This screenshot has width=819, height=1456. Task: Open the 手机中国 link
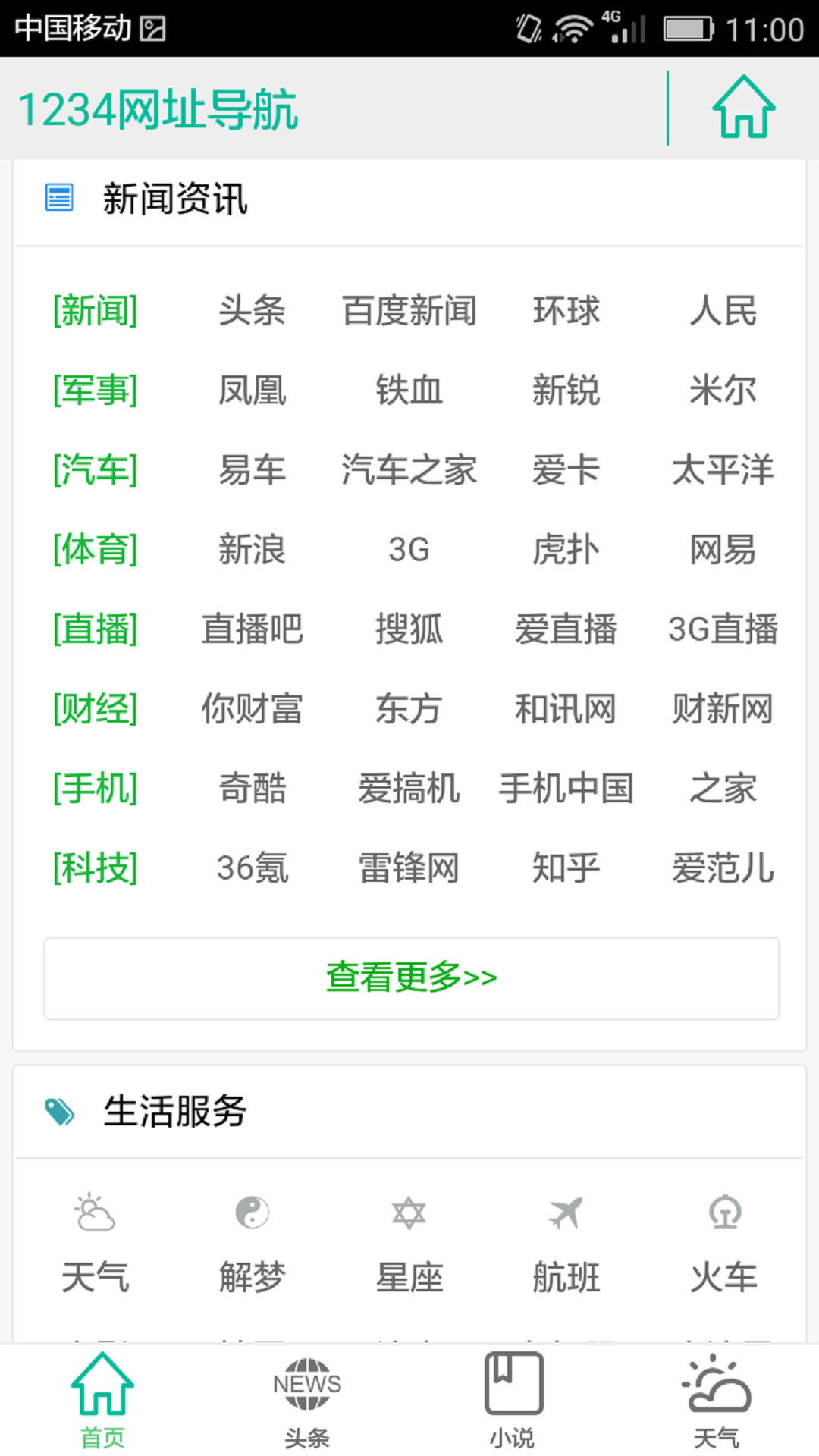pos(566,789)
